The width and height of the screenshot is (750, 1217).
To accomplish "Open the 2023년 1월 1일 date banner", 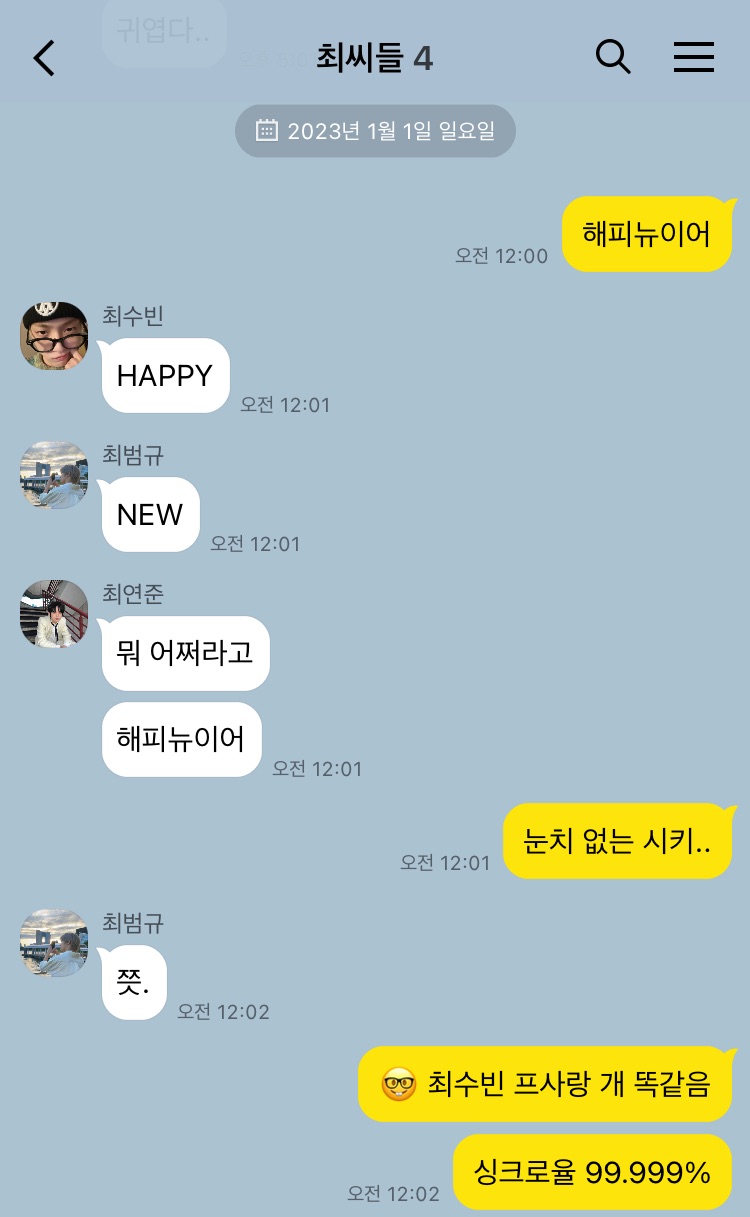I will coord(375,130).
